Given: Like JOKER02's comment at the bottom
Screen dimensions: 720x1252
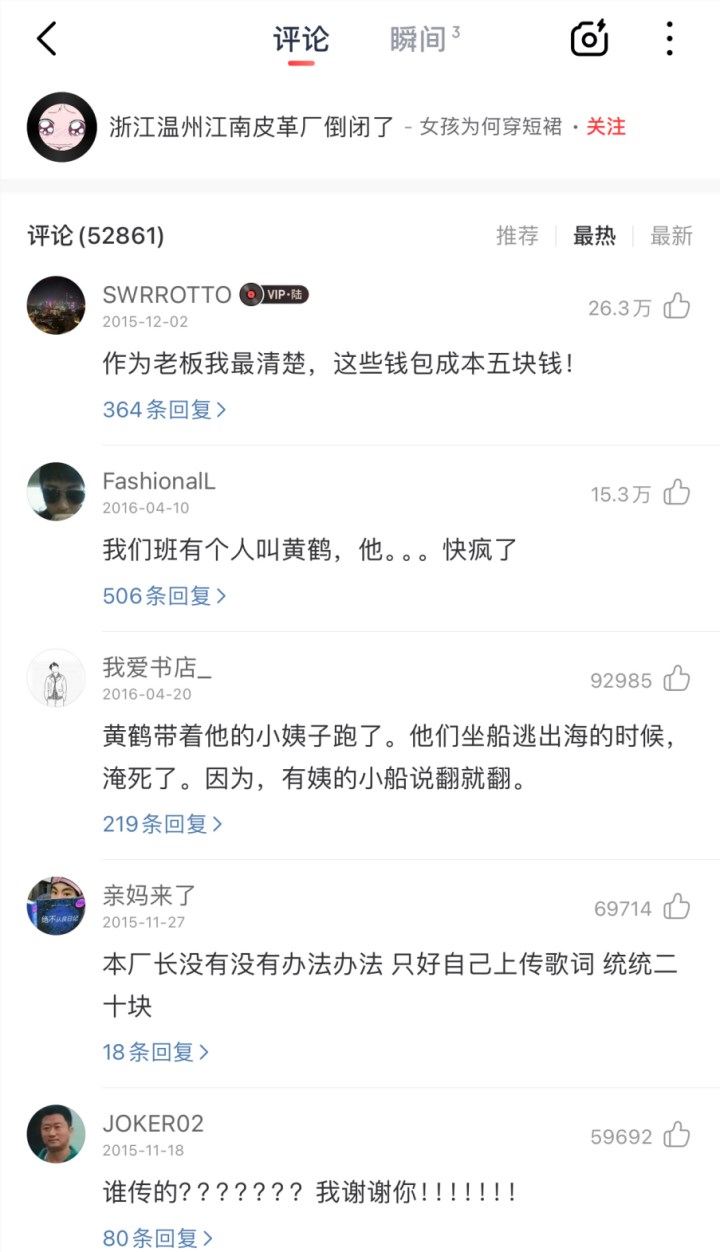Looking at the screenshot, I should pos(678,1136).
